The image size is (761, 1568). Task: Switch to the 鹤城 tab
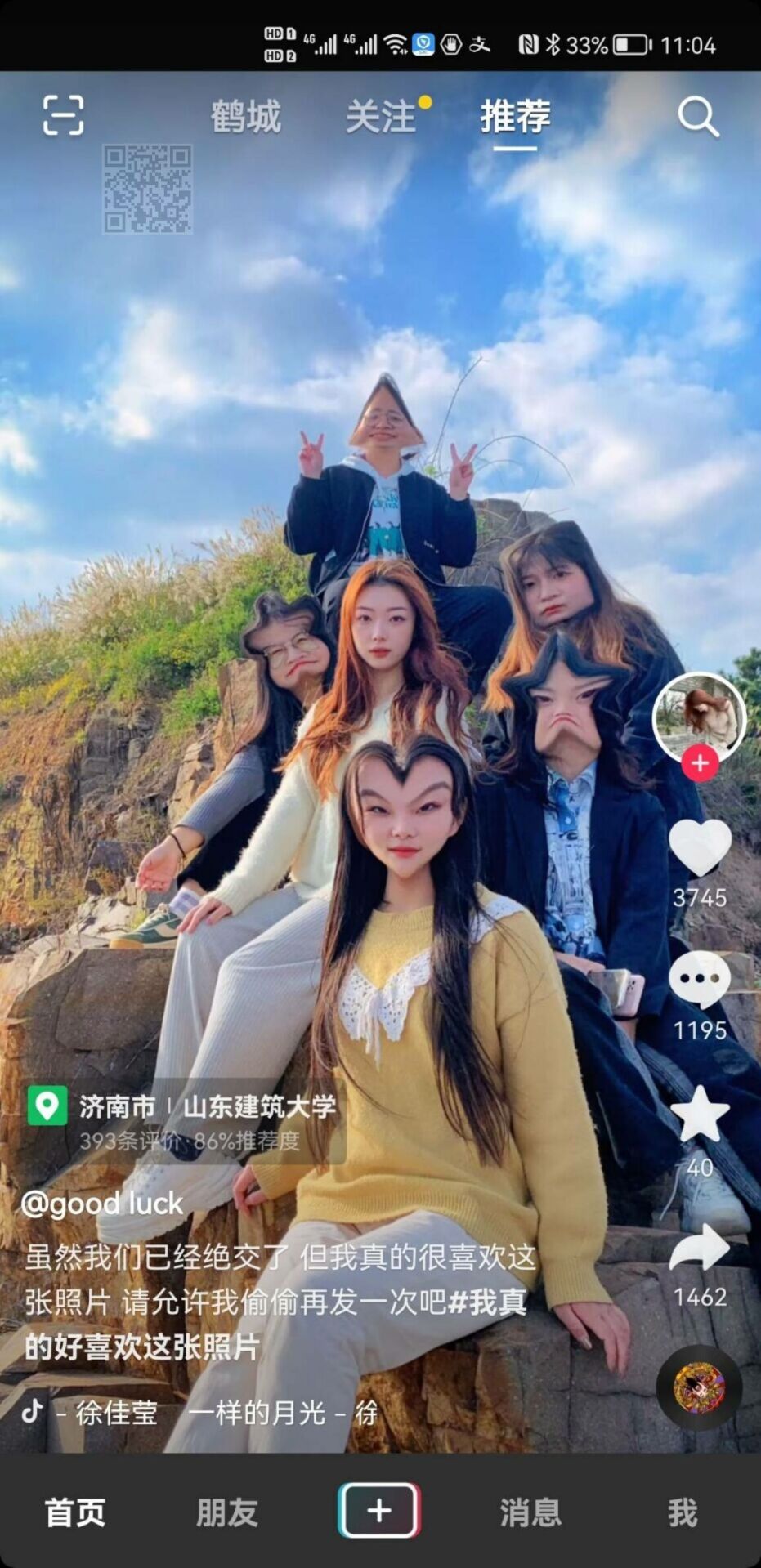click(245, 117)
